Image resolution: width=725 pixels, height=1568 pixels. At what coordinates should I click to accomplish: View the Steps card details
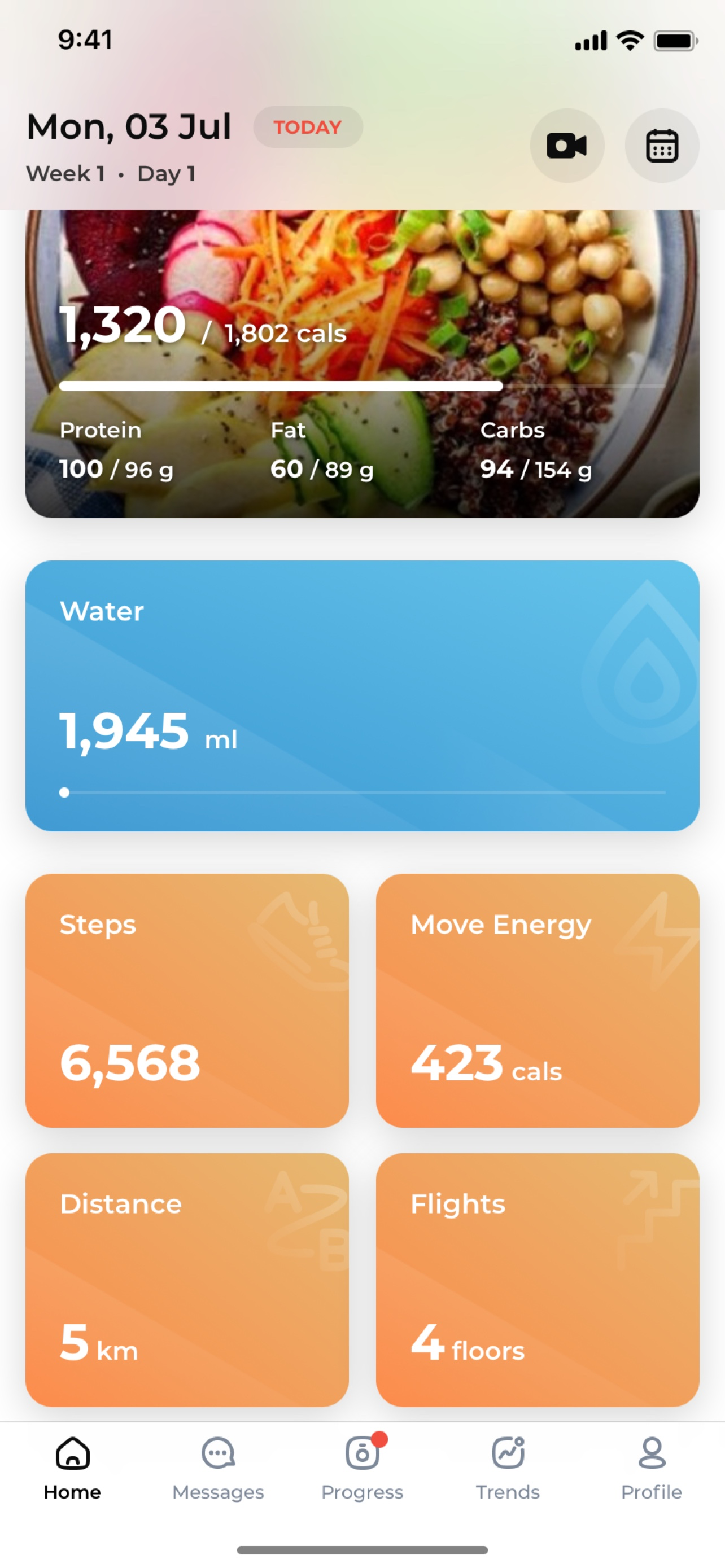pos(187,1000)
